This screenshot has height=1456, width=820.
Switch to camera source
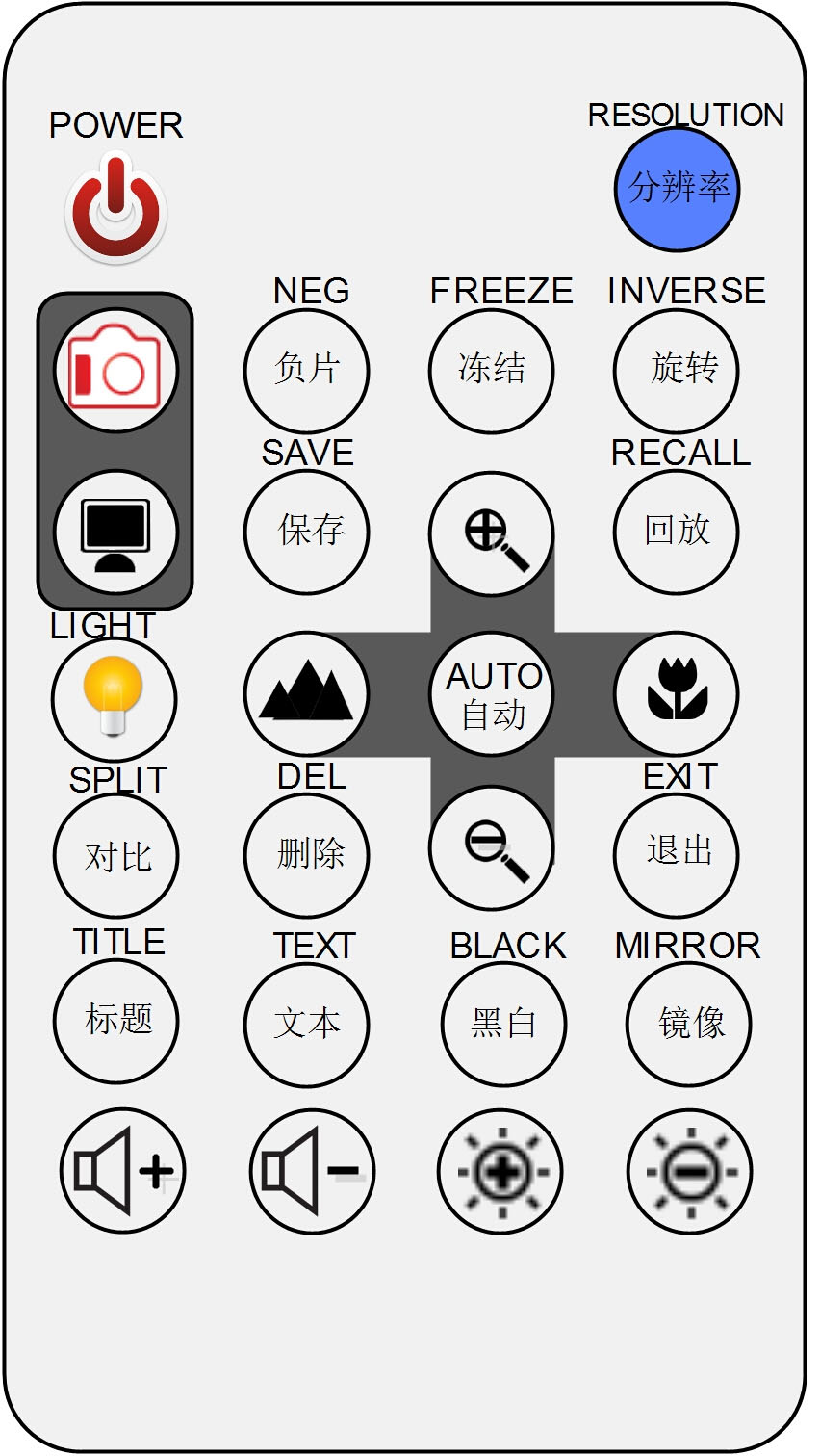tap(115, 371)
